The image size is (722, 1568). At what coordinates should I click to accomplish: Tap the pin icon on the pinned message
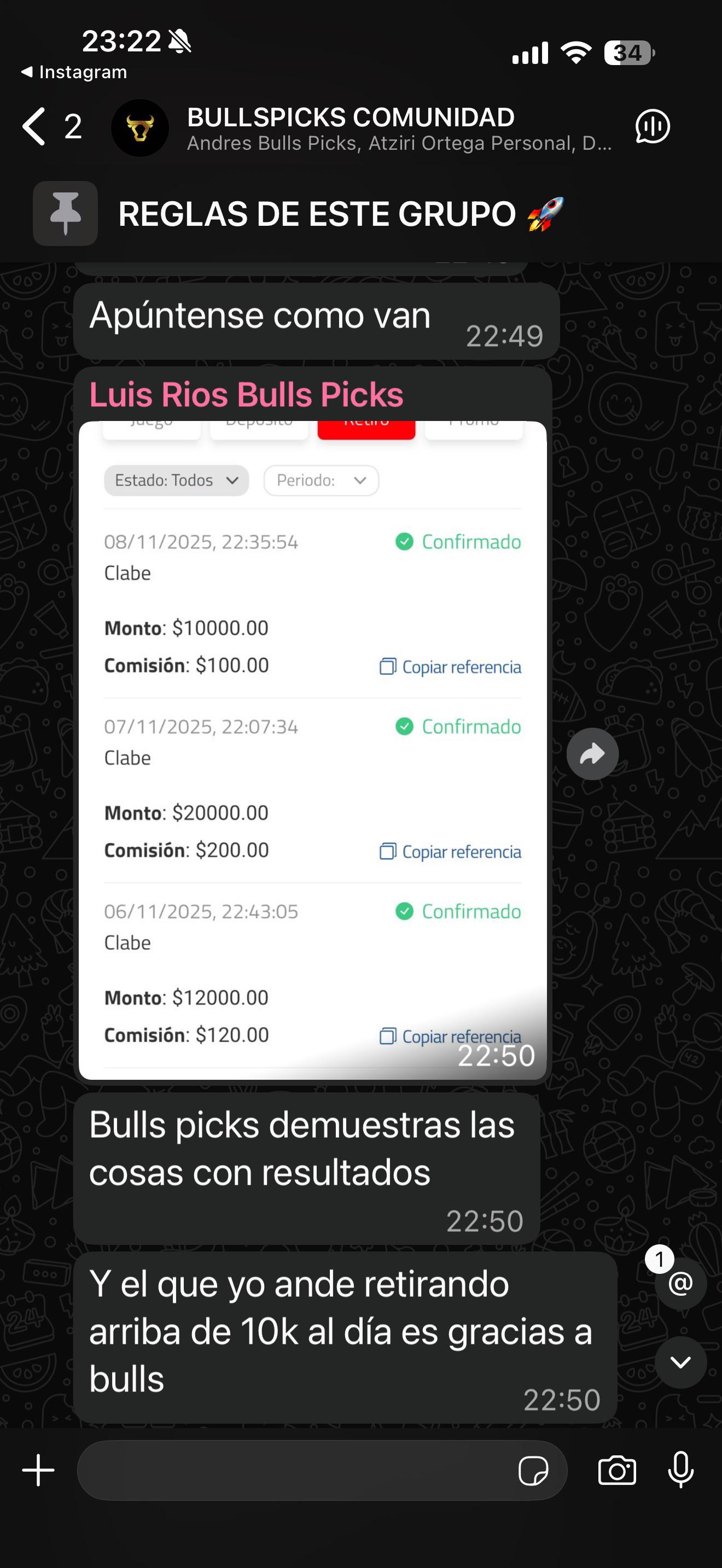pyautogui.click(x=65, y=214)
